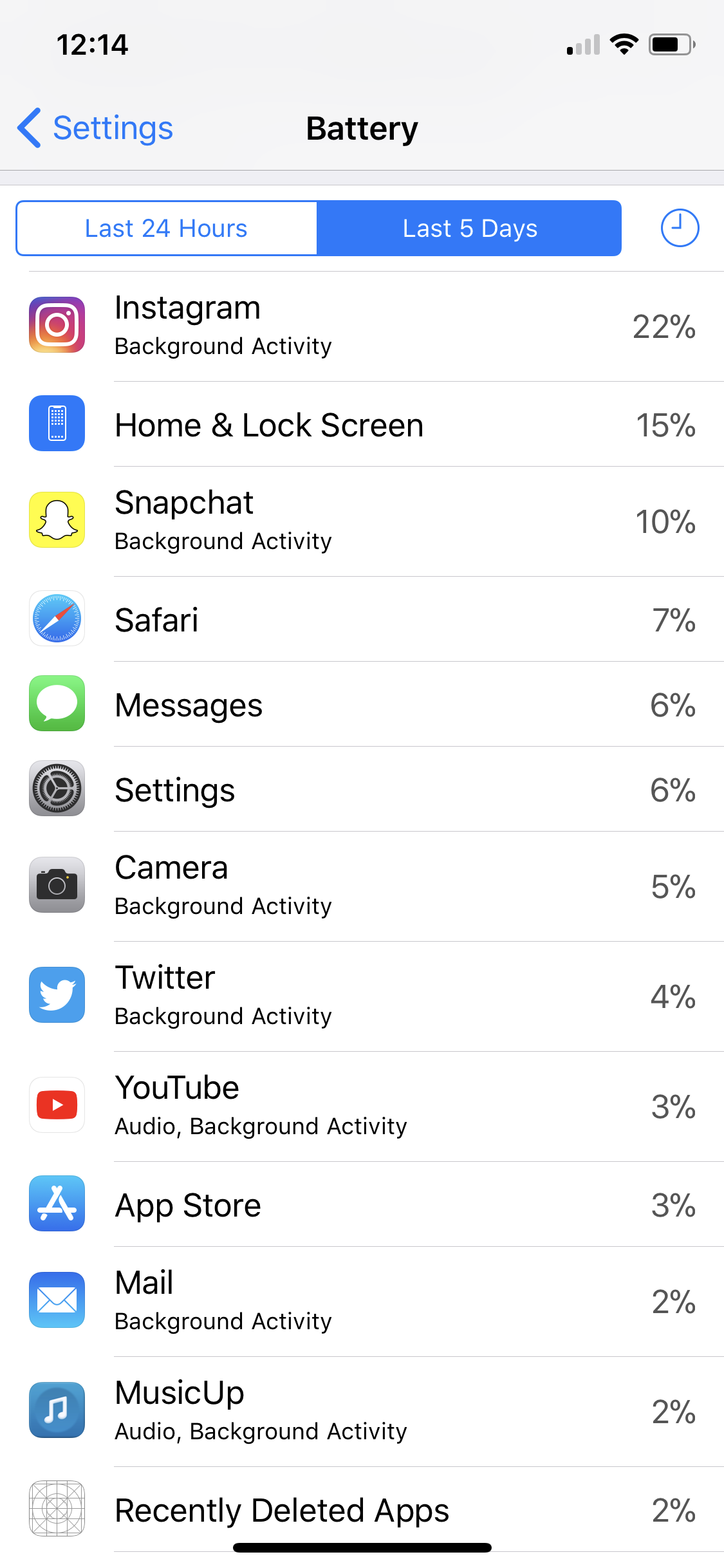
Task: Select the App Store row
Action: [x=362, y=1204]
